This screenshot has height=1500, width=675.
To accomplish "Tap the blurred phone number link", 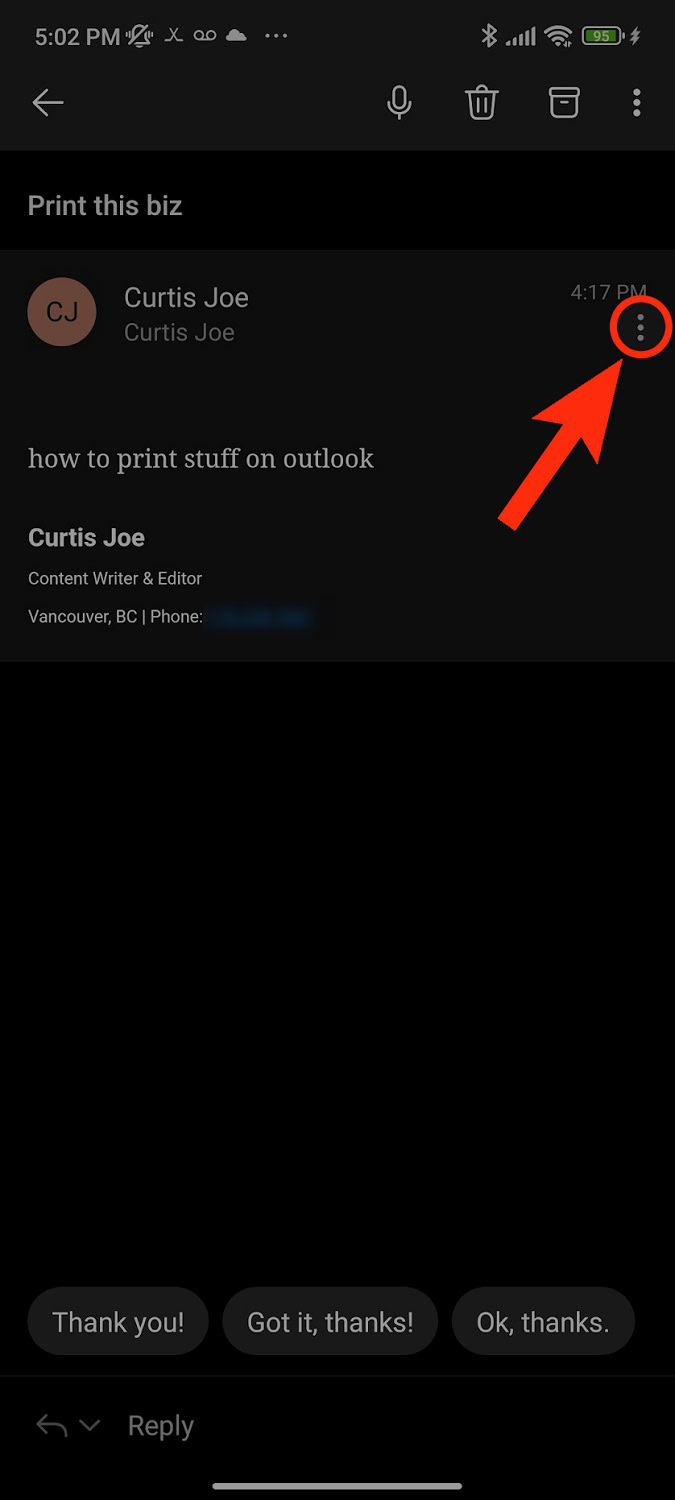I will point(260,617).
